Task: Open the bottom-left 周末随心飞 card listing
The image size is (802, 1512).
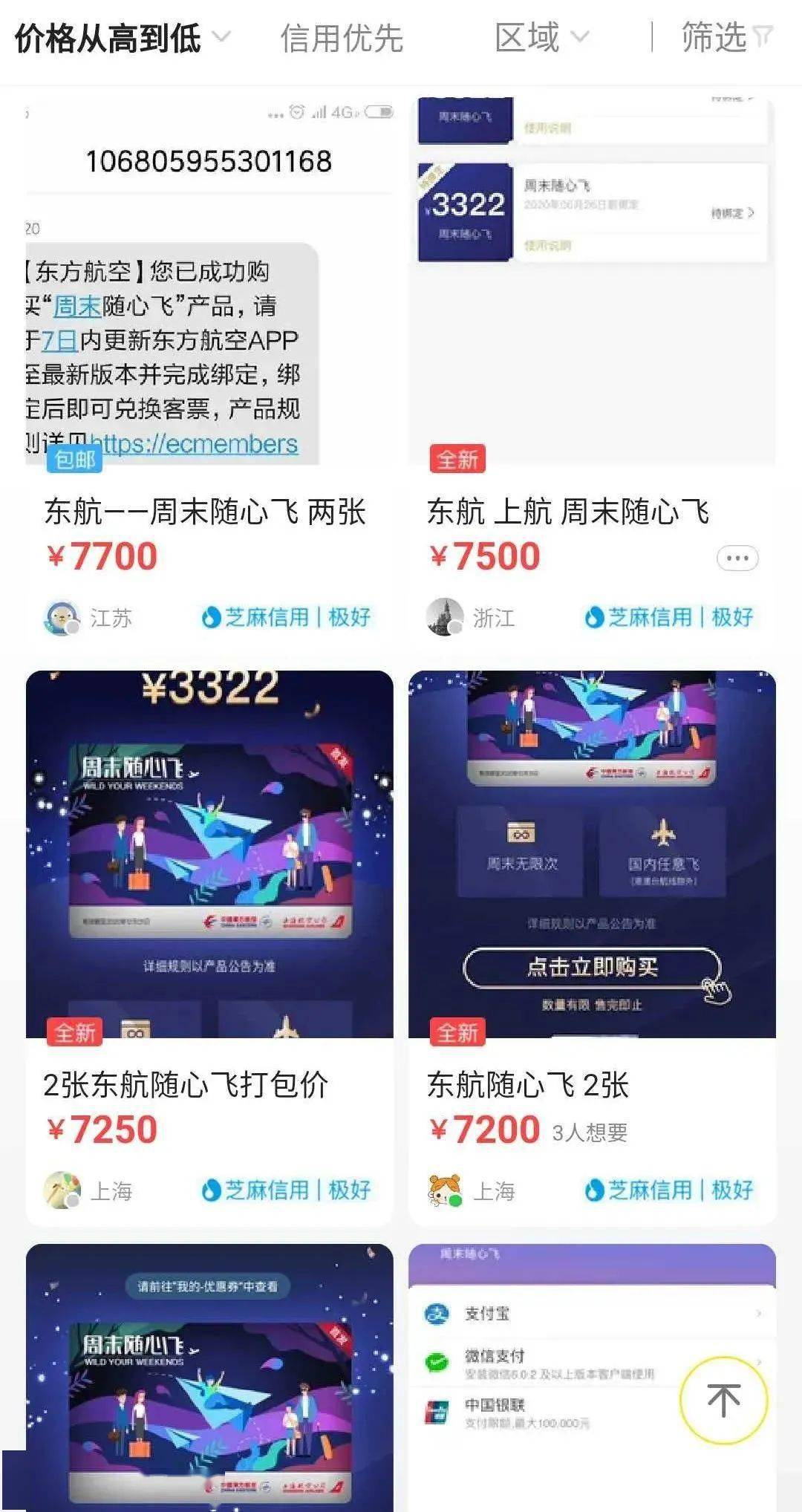Action: pos(209,1378)
